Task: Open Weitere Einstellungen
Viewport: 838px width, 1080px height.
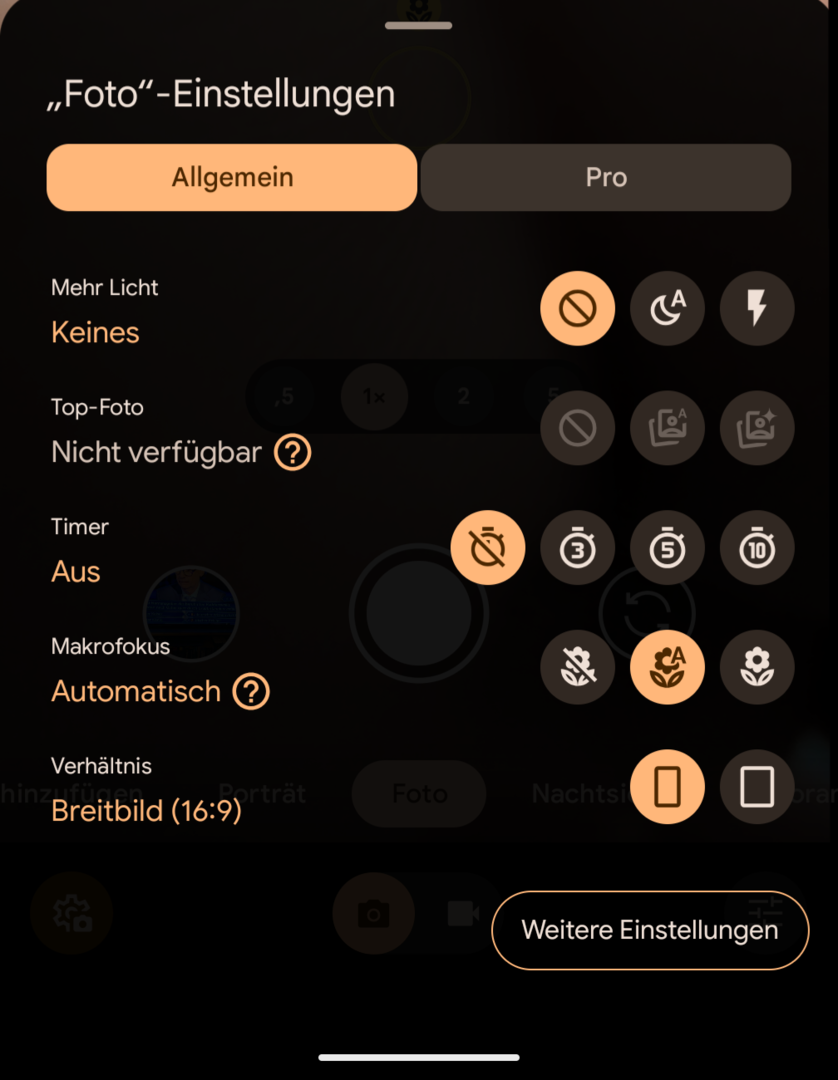Action: pyautogui.click(x=649, y=930)
